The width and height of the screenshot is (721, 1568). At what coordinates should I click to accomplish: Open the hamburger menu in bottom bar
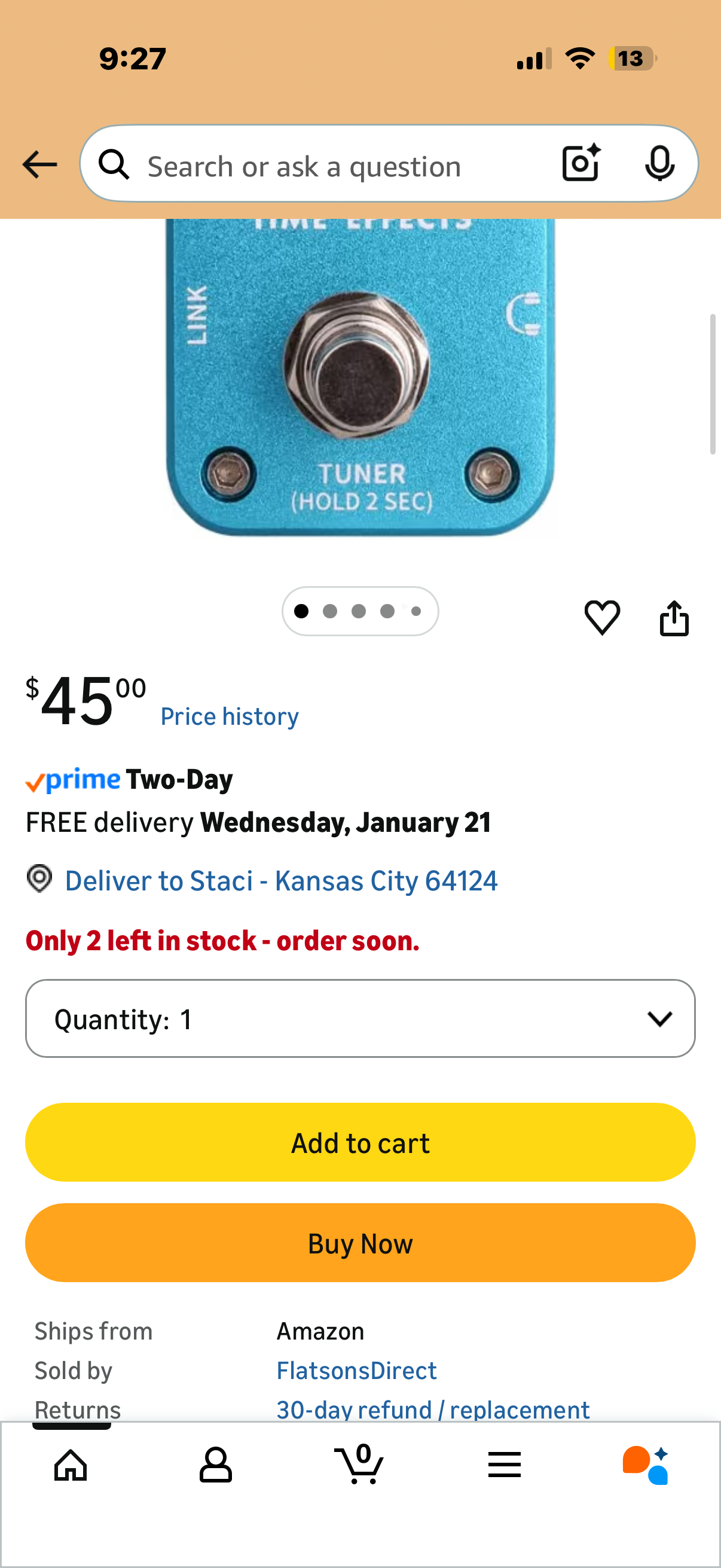coord(504,1465)
